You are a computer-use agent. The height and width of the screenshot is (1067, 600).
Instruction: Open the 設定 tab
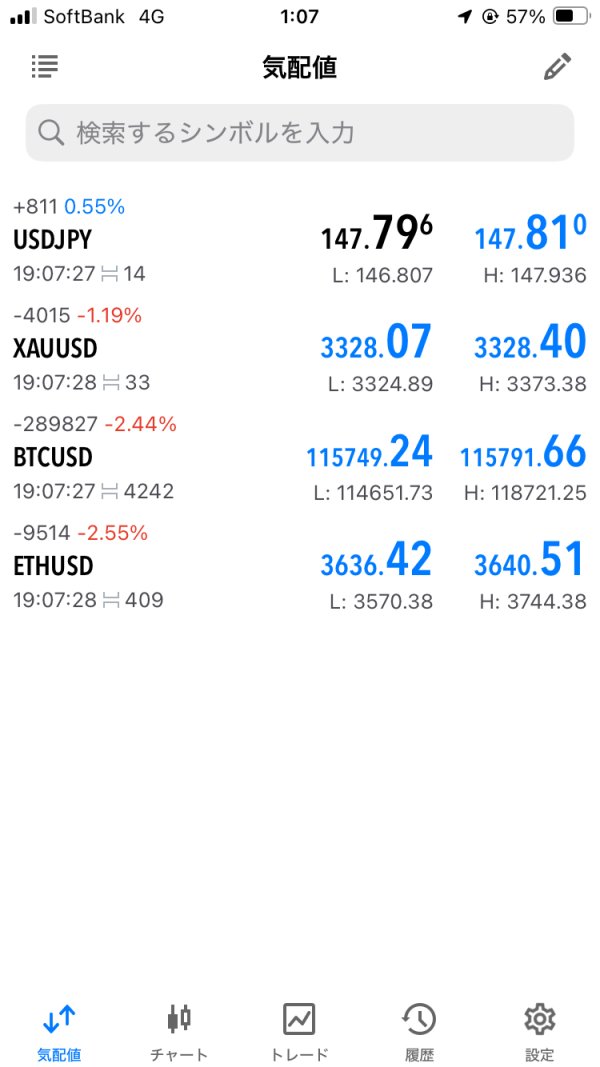coord(539,1031)
